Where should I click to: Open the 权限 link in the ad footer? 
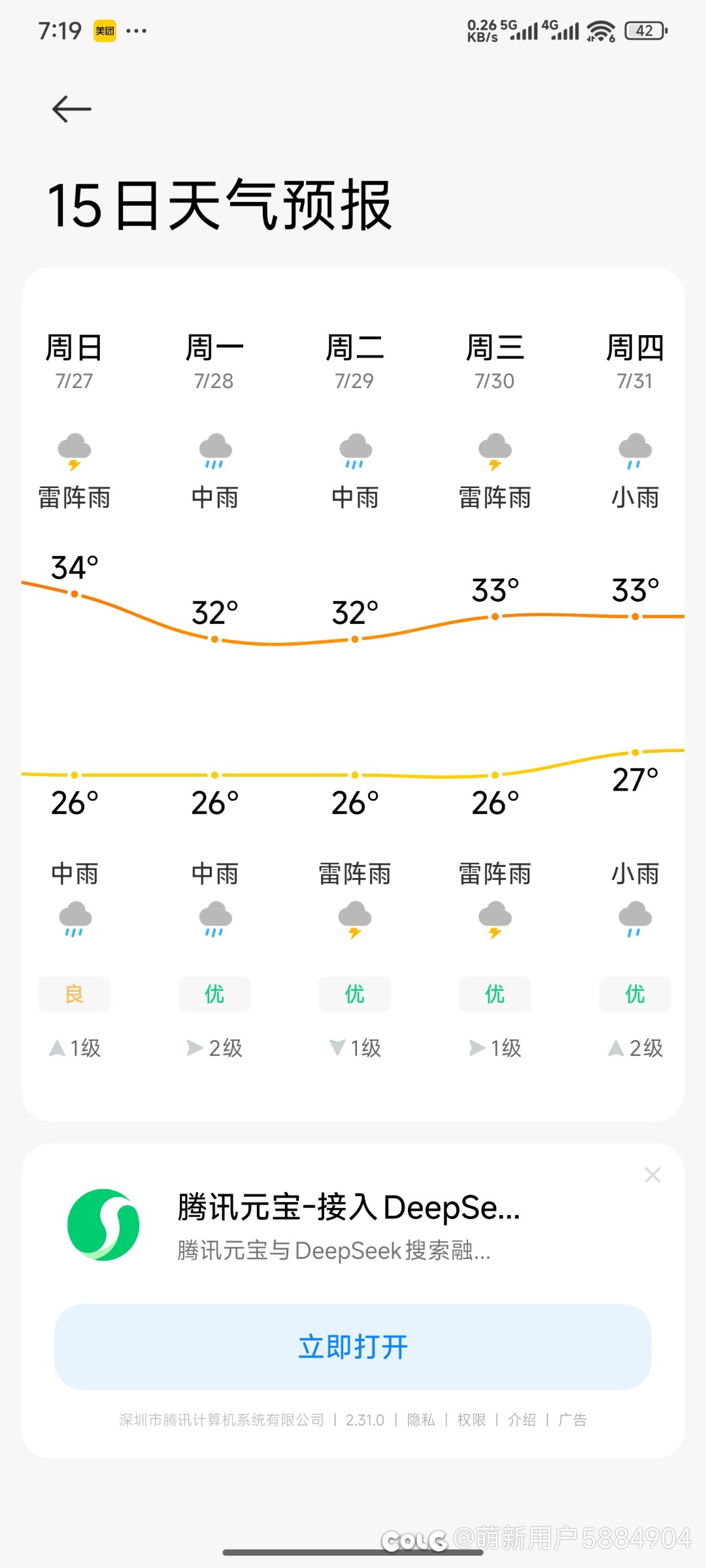(x=471, y=1420)
